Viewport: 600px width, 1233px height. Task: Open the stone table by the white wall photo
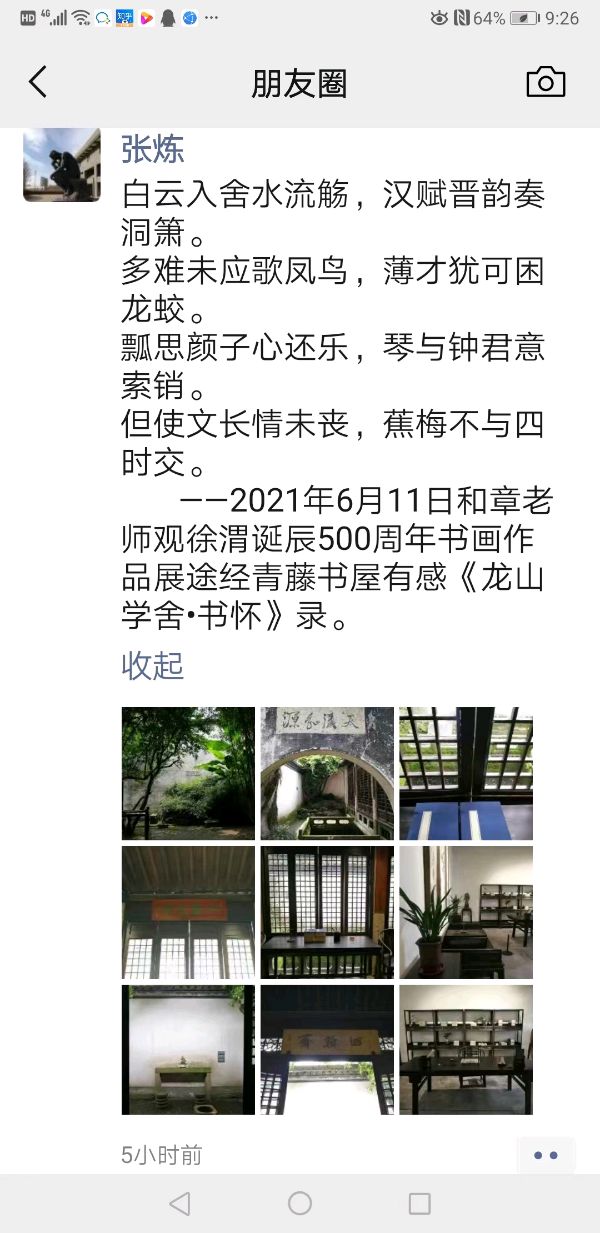tap(188, 1050)
